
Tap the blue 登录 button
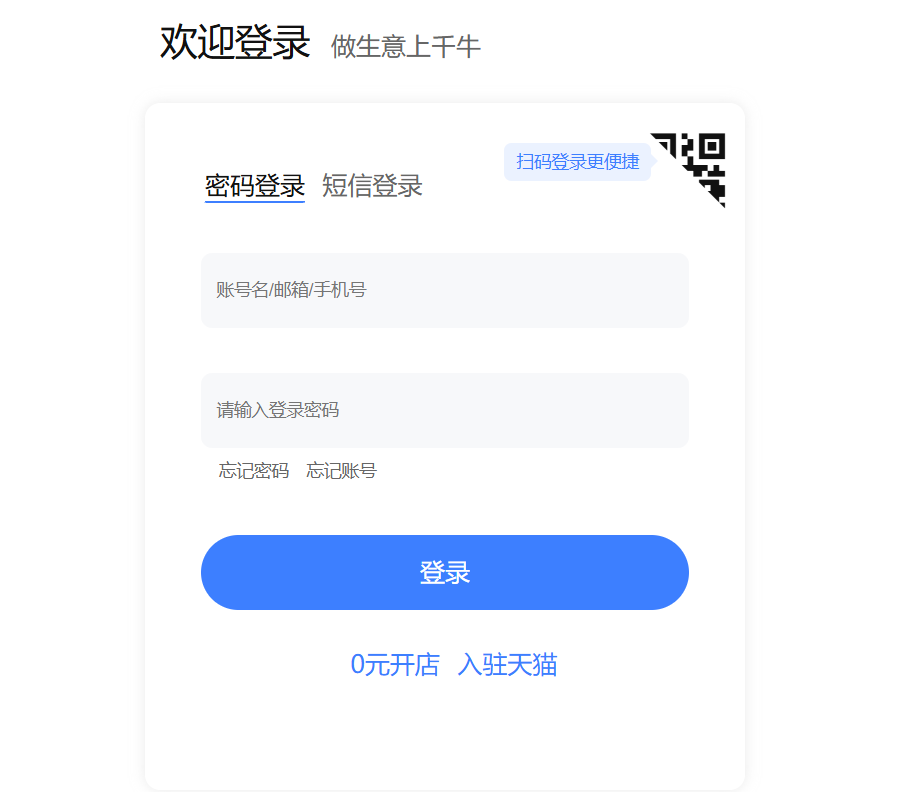(x=444, y=572)
